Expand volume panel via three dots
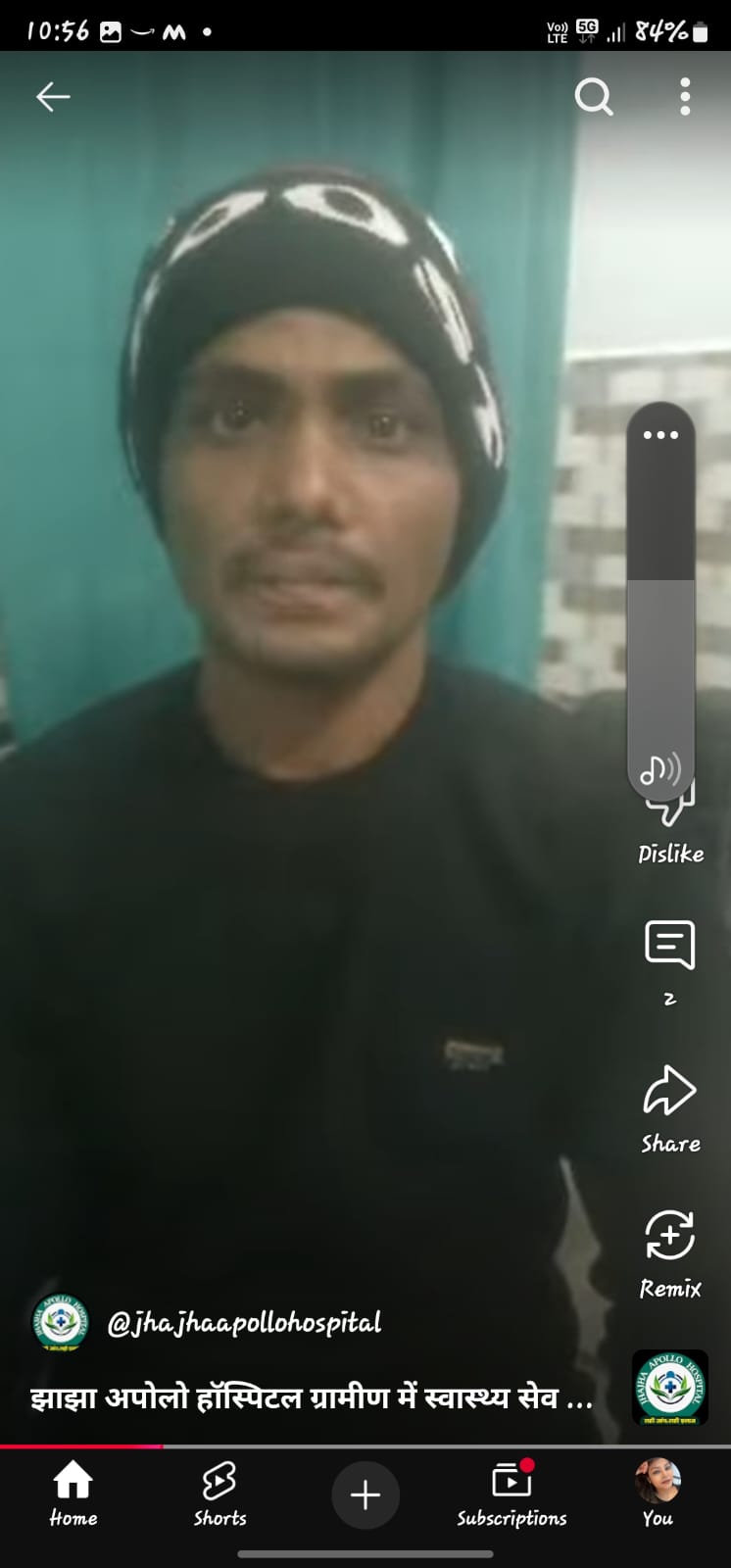Screen dimensions: 731x1568 point(661,434)
